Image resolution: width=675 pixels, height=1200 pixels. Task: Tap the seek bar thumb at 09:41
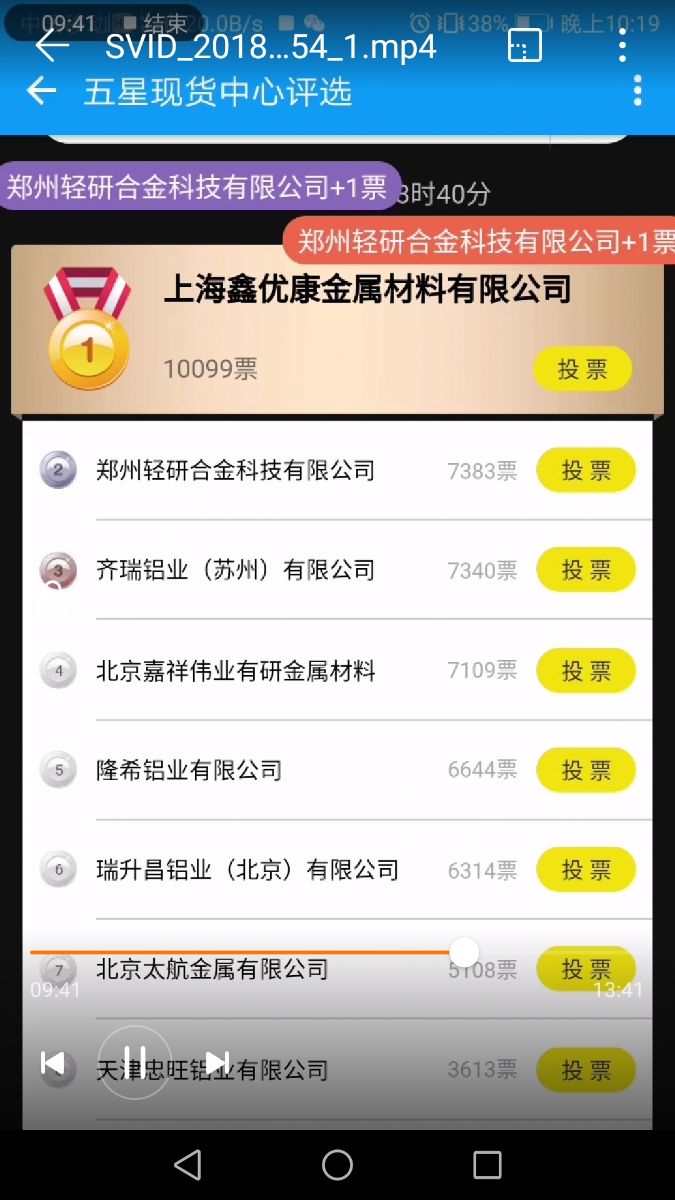coord(464,951)
